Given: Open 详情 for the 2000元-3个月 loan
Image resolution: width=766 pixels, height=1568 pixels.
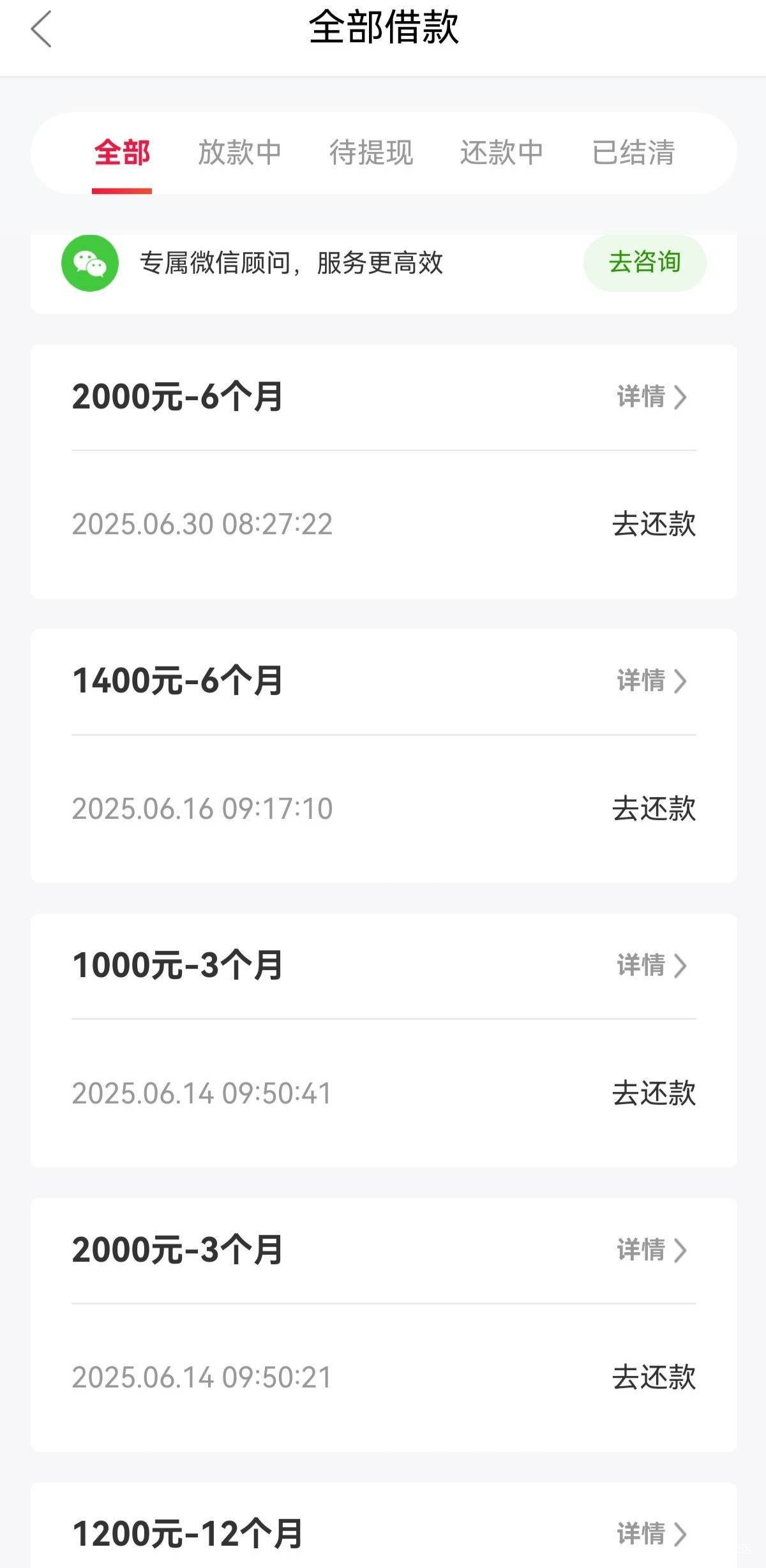Looking at the screenshot, I should point(652,1250).
